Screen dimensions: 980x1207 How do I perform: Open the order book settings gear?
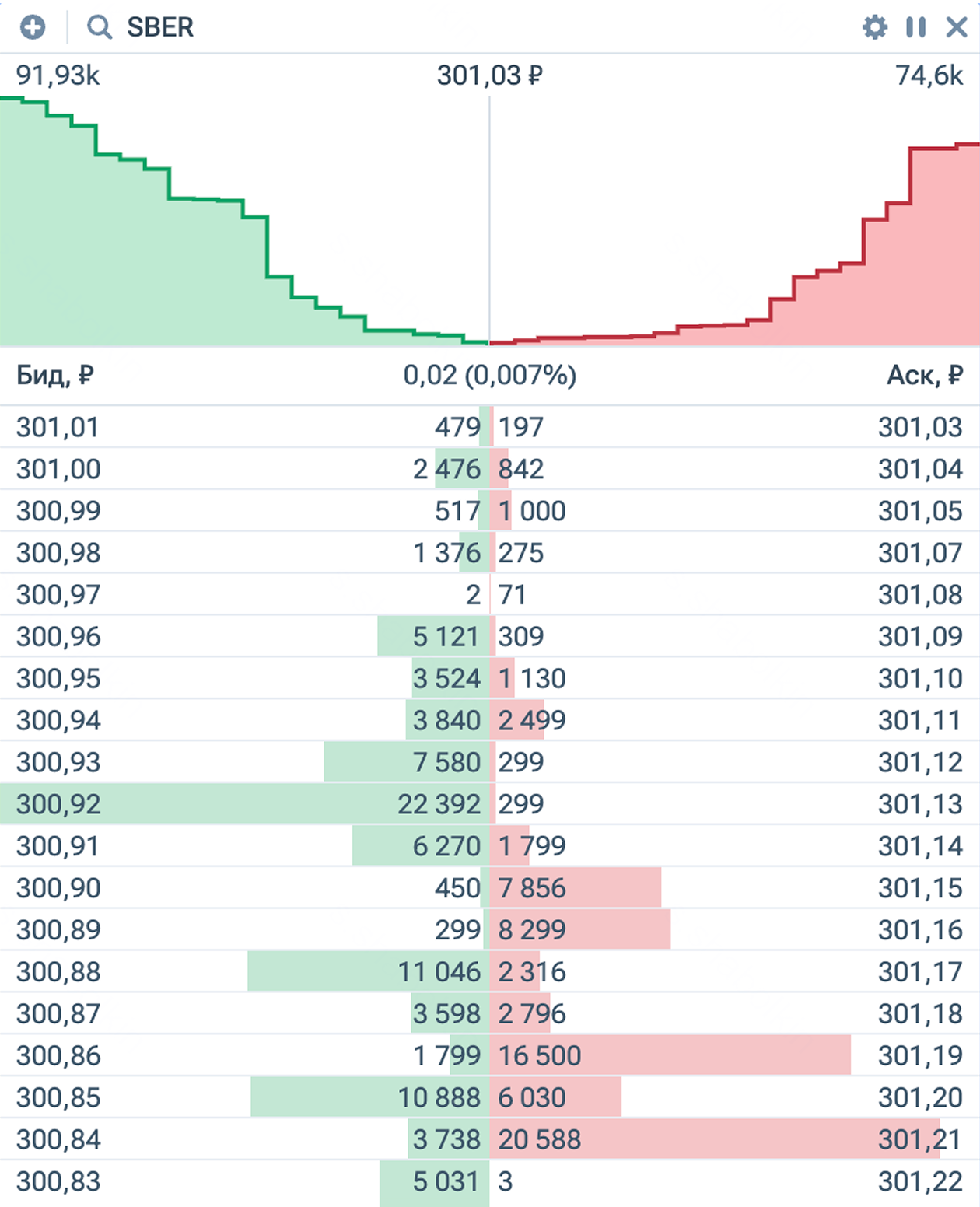click(874, 27)
